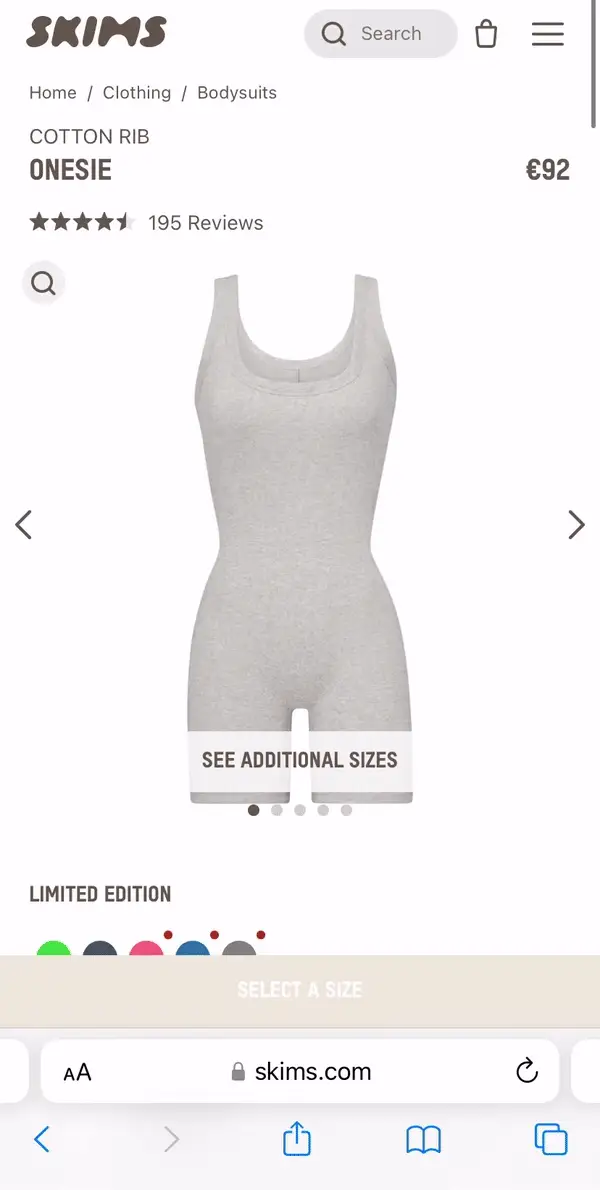Choose the pink color swatch

click(x=146, y=948)
